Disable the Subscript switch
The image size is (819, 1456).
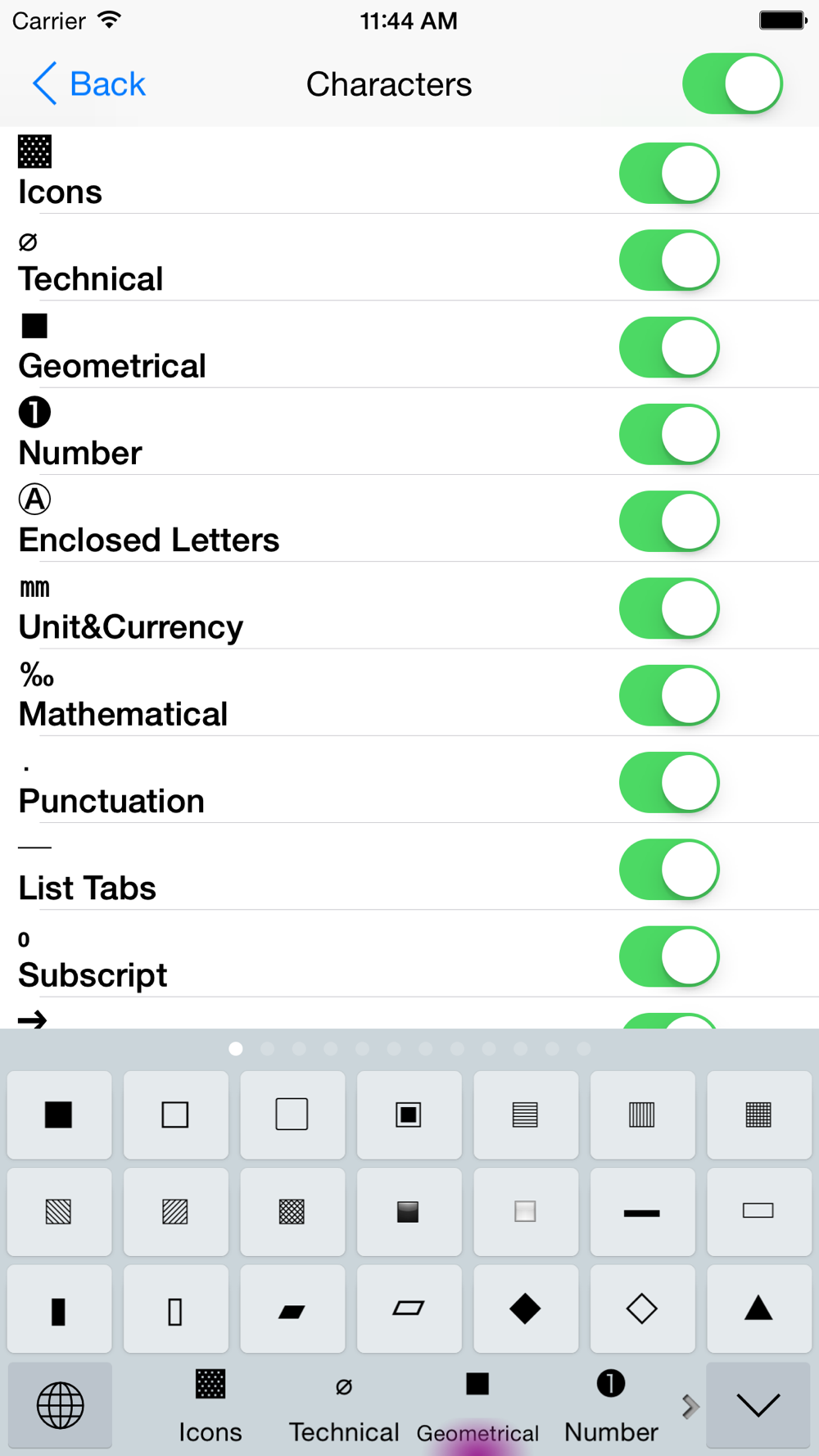(x=669, y=956)
